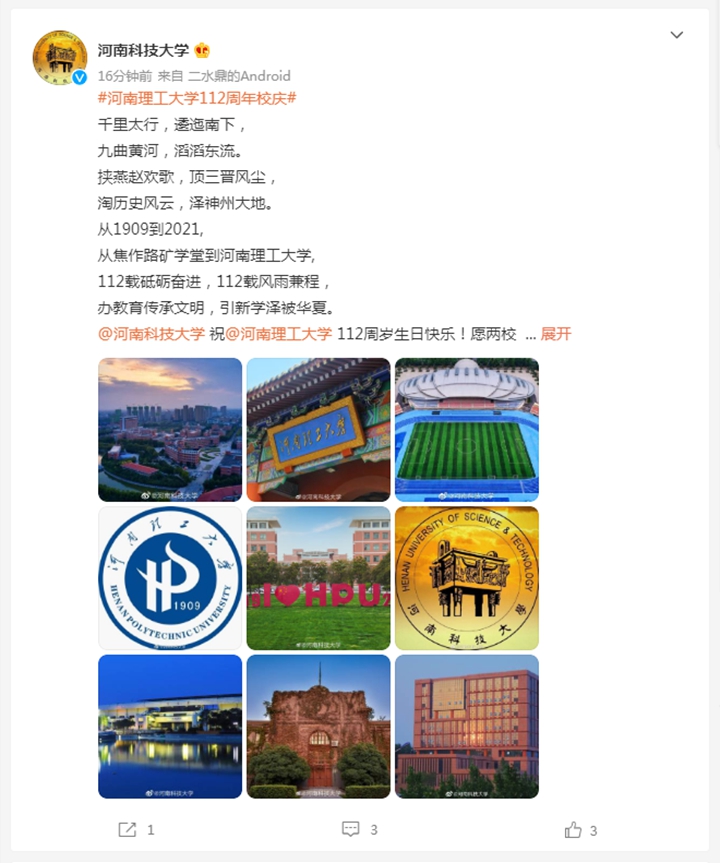
Task: Open 河南科技大学 profile avatar
Action: 60,57
